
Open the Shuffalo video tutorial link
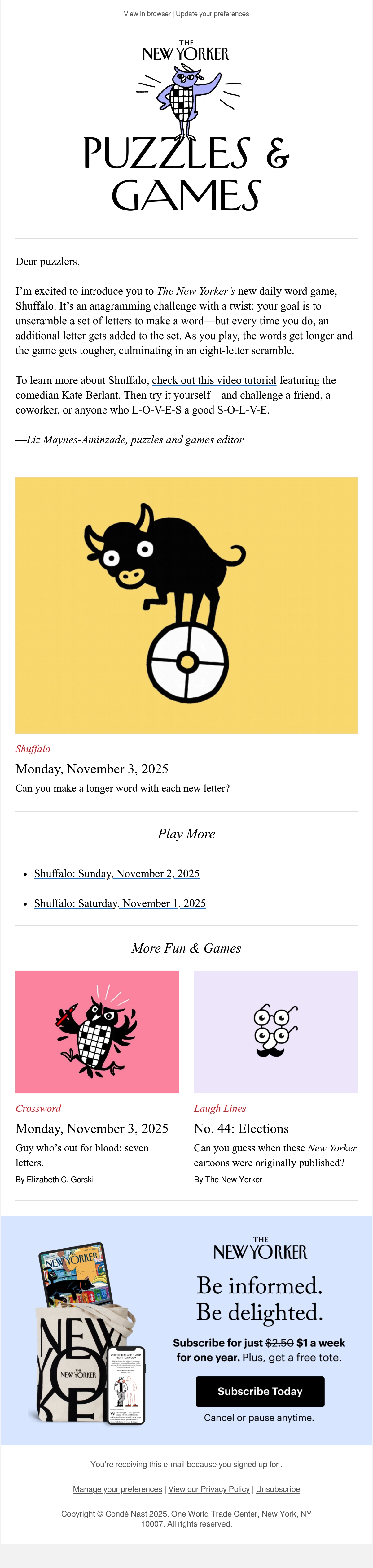click(214, 380)
